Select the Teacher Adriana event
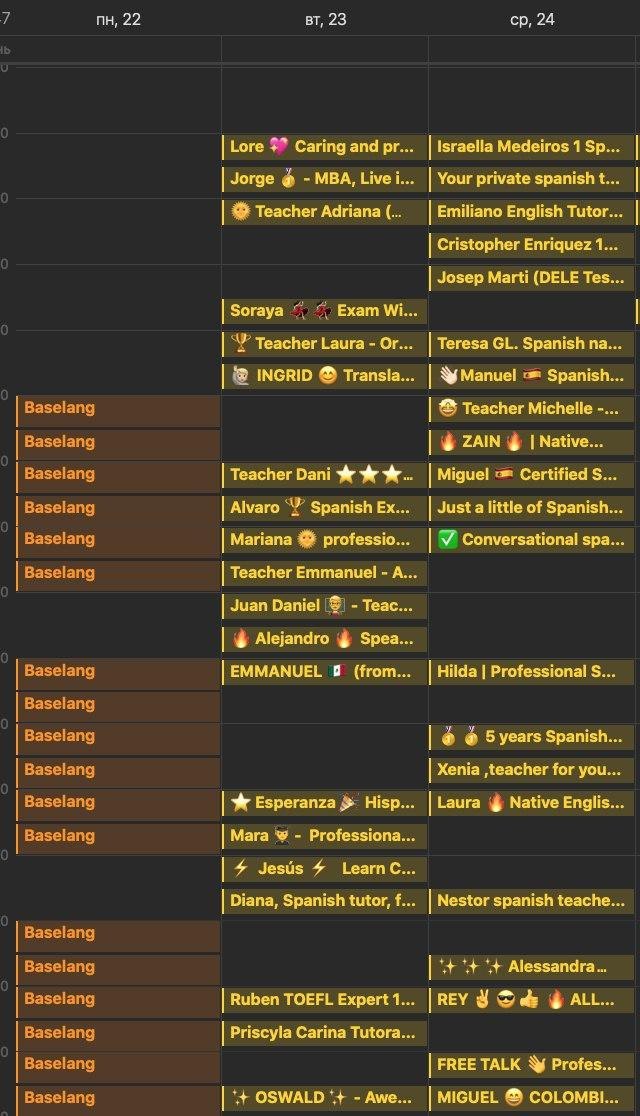 click(325, 212)
